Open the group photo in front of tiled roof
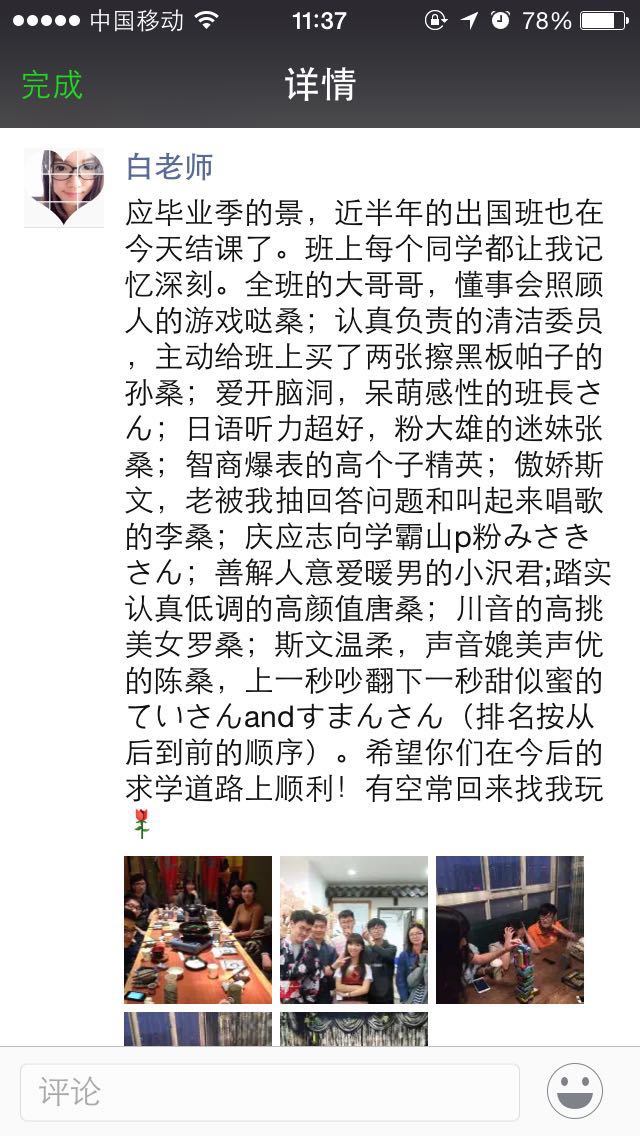This screenshot has width=640, height=1136. click(x=354, y=929)
